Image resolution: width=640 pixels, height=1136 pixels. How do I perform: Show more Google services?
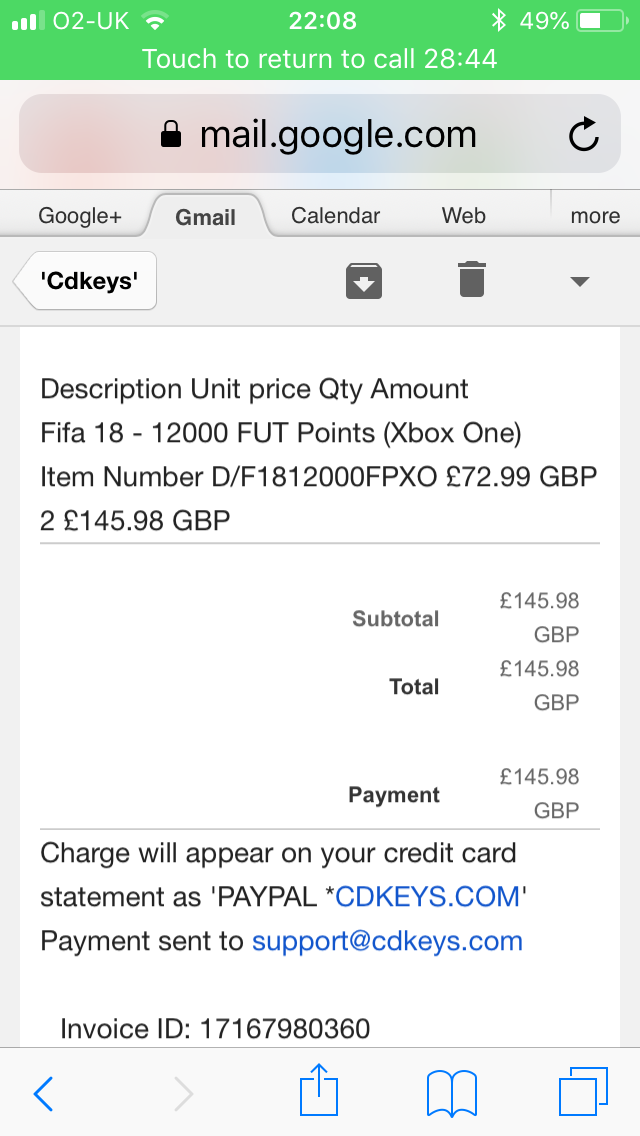click(595, 215)
